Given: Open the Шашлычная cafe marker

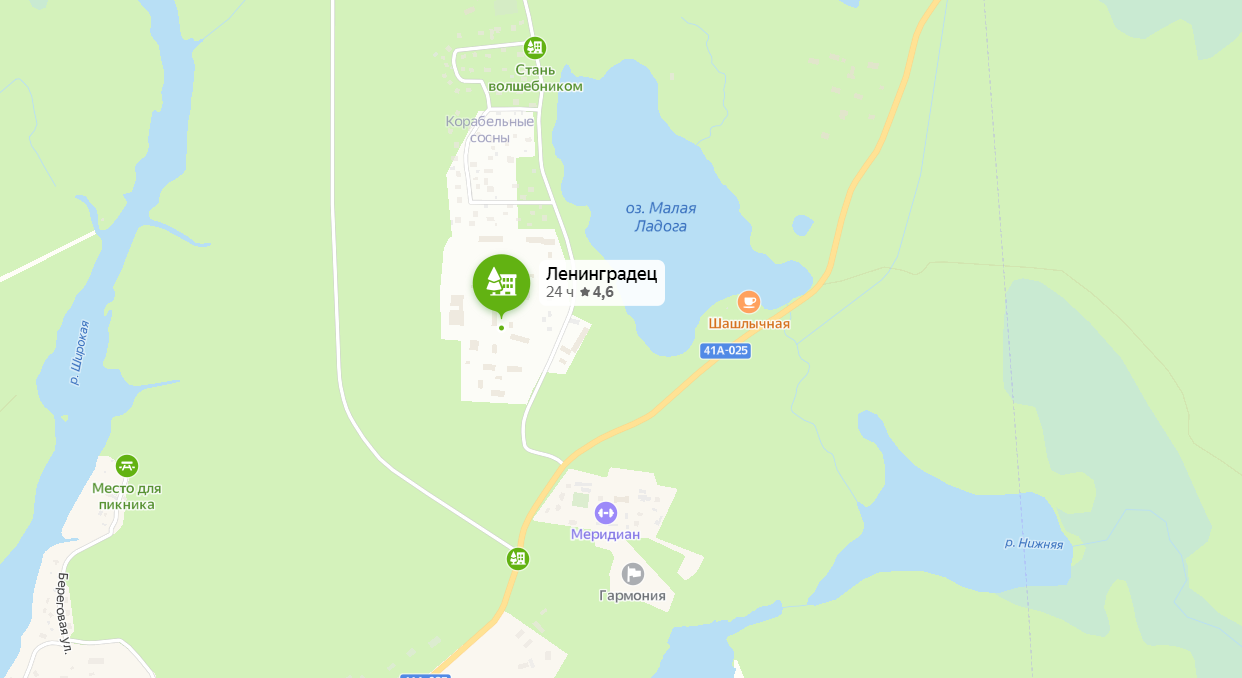Looking at the screenshot, I should (749, 302).
